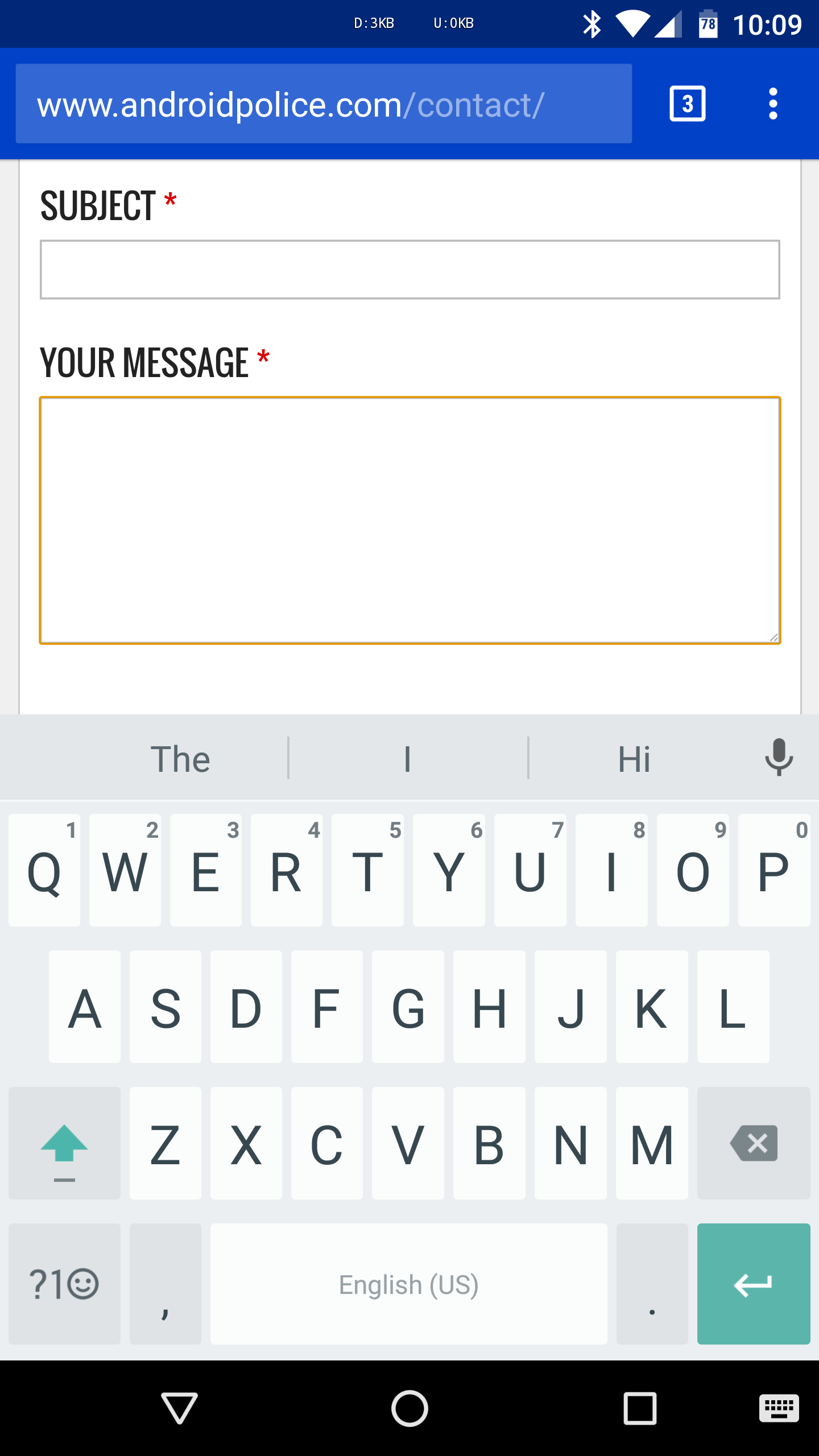Hit the green enter key
Image resolution: width=819 pixels, height=1456 pixels.
click(x=754, y=1284)
